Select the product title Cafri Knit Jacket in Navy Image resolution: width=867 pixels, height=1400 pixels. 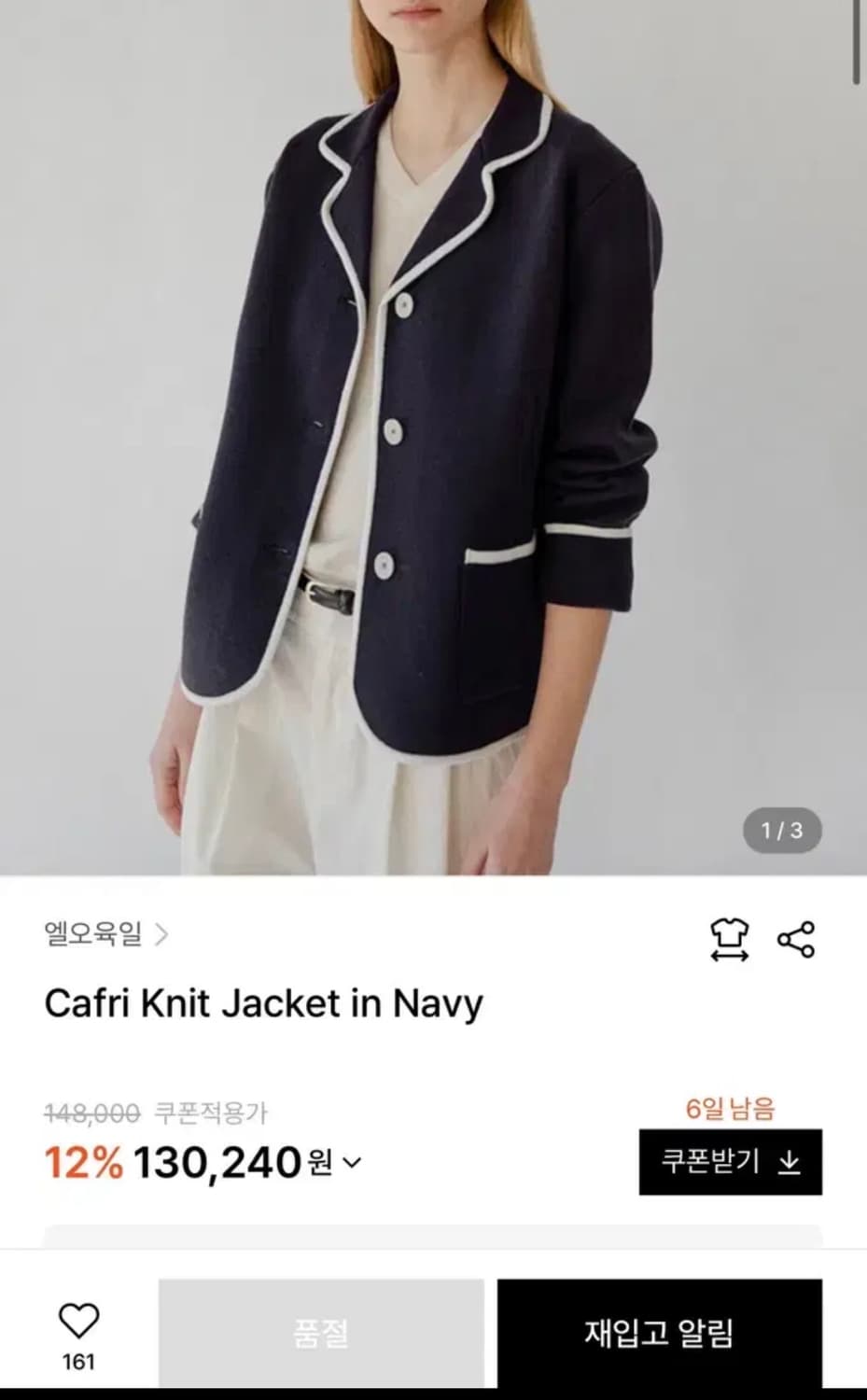262,1005
